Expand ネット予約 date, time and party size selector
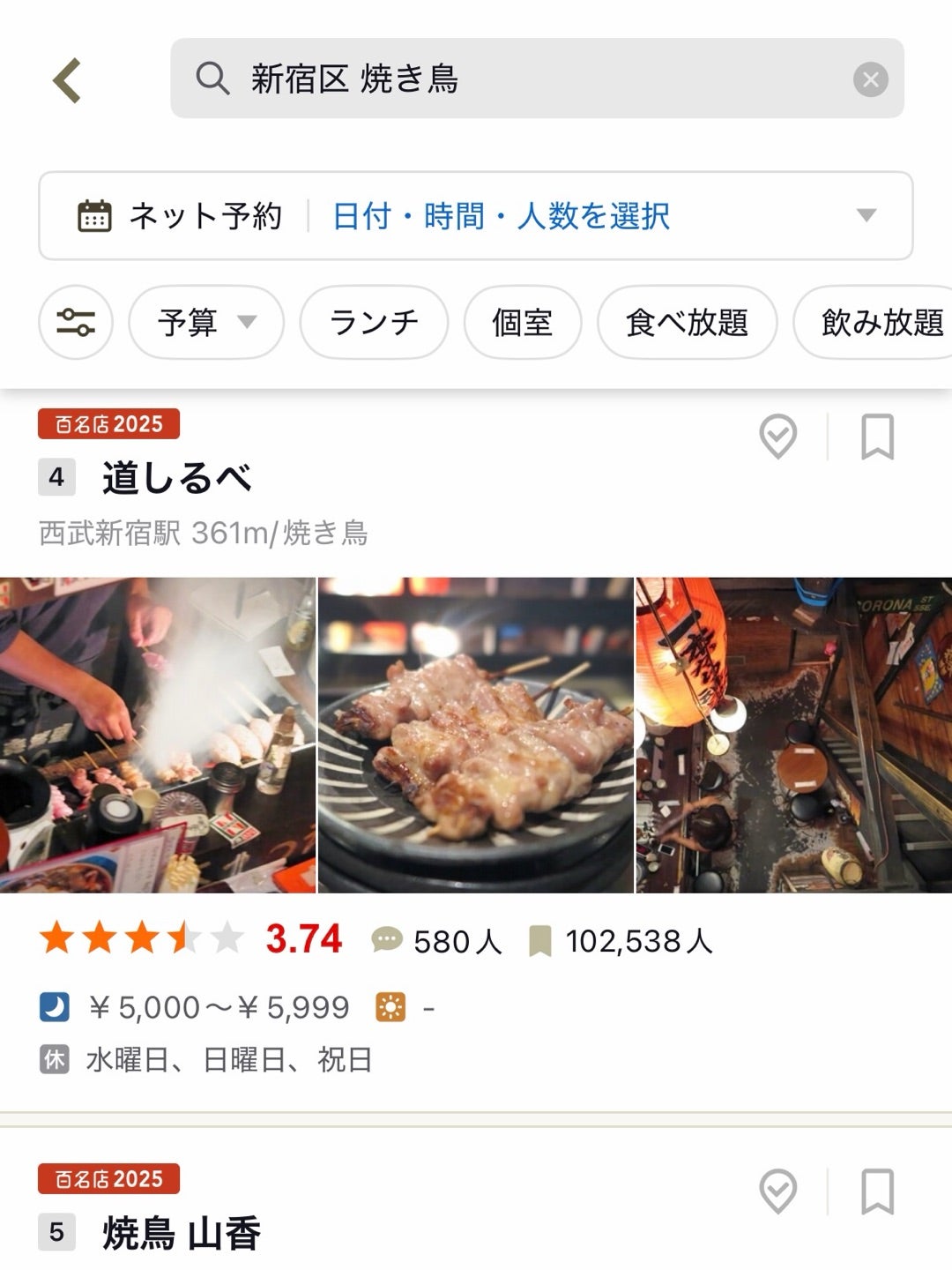The image size is (952, 1270). click(476, 216)
